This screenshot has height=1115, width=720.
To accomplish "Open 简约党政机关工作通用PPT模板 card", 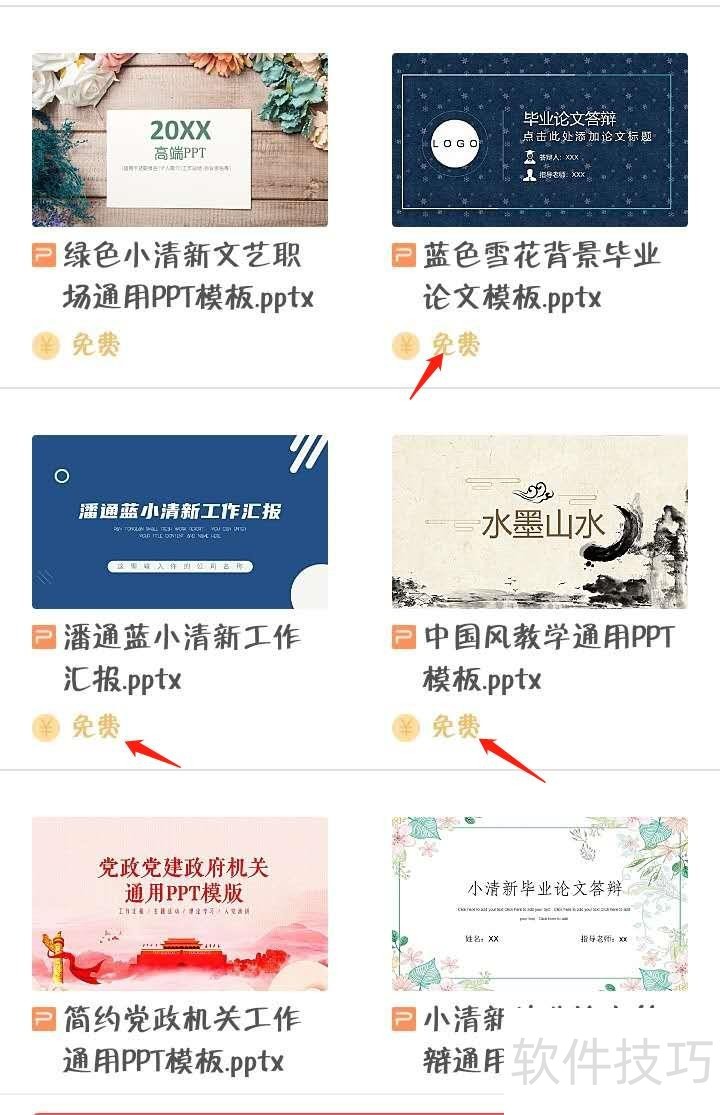I will tap(180, 904).
